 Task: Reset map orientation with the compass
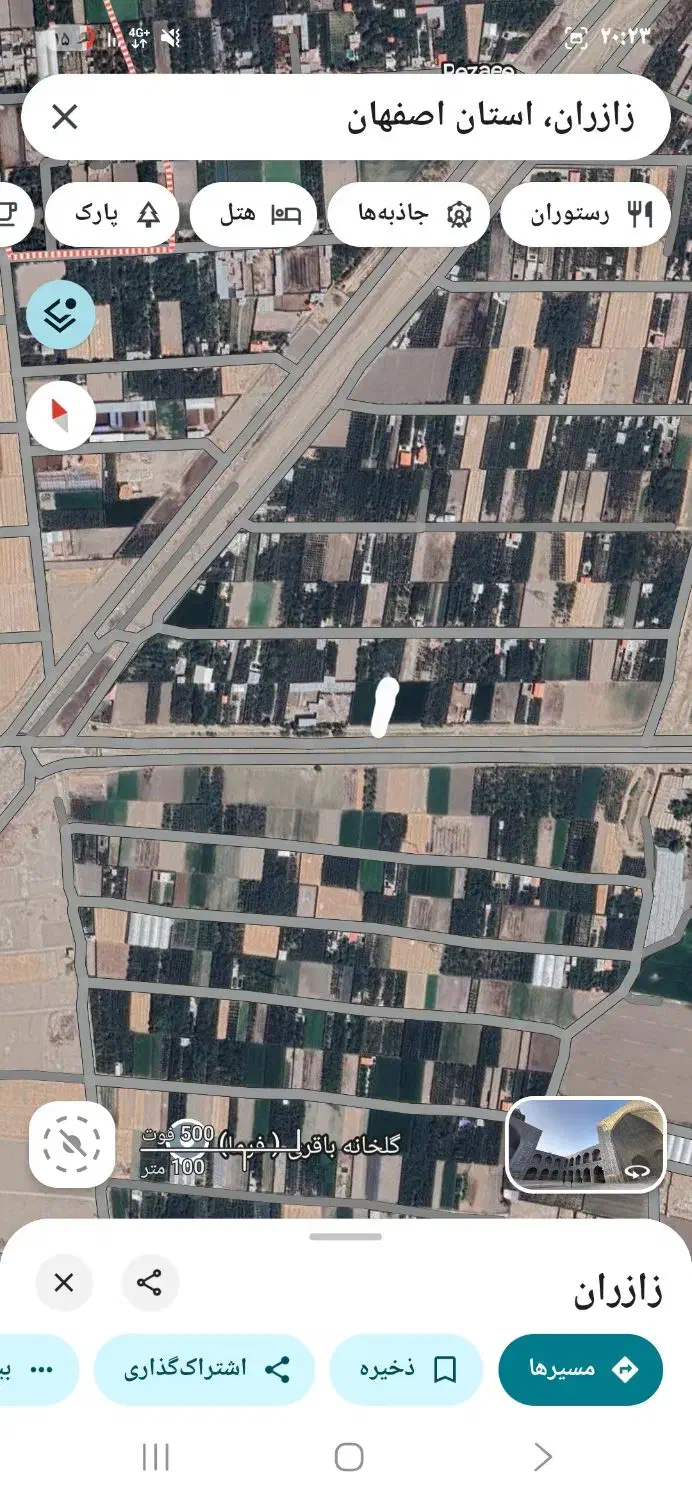click(61, 412)
